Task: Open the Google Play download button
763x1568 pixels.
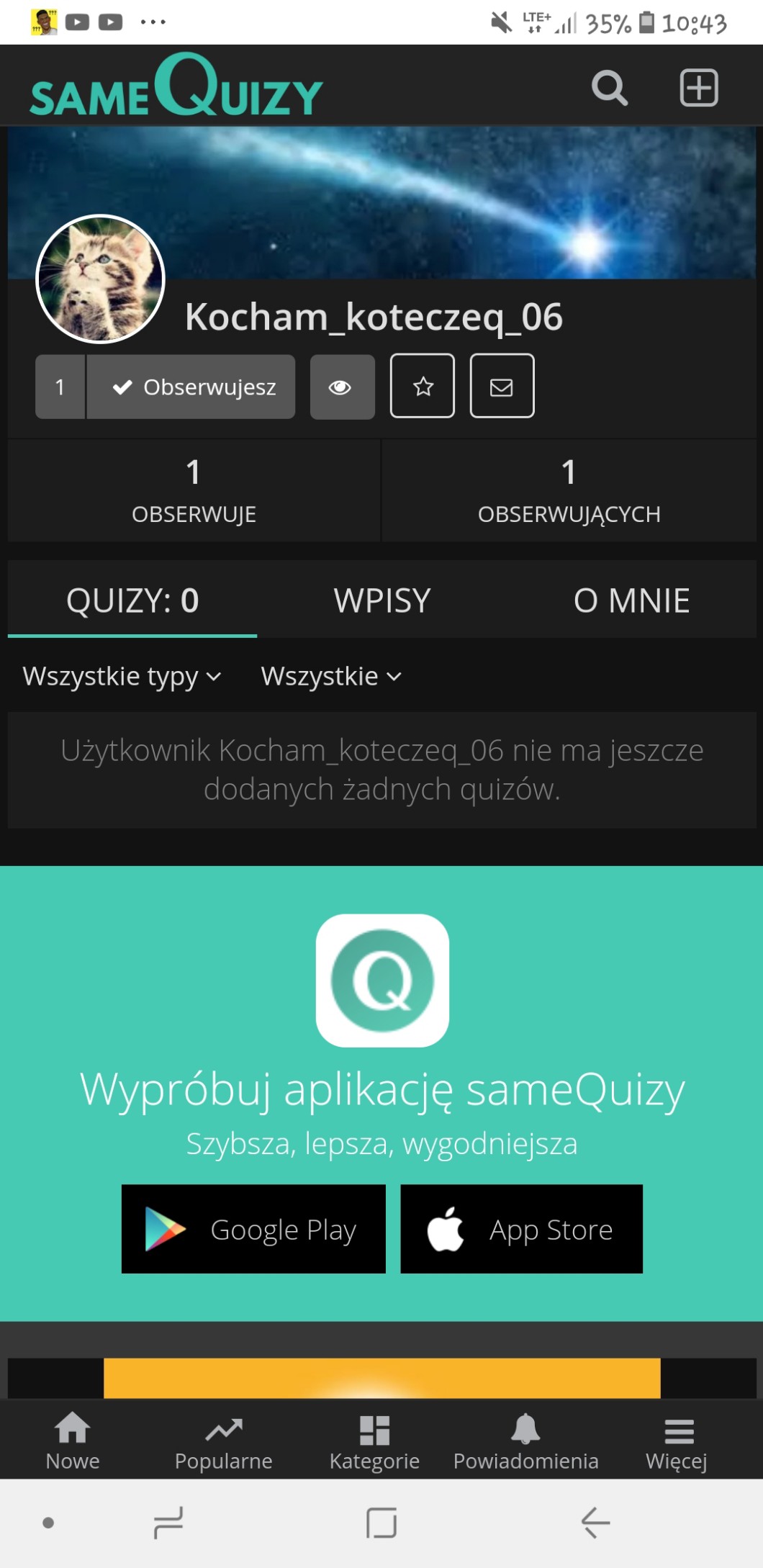Action: coord(253,1229)
